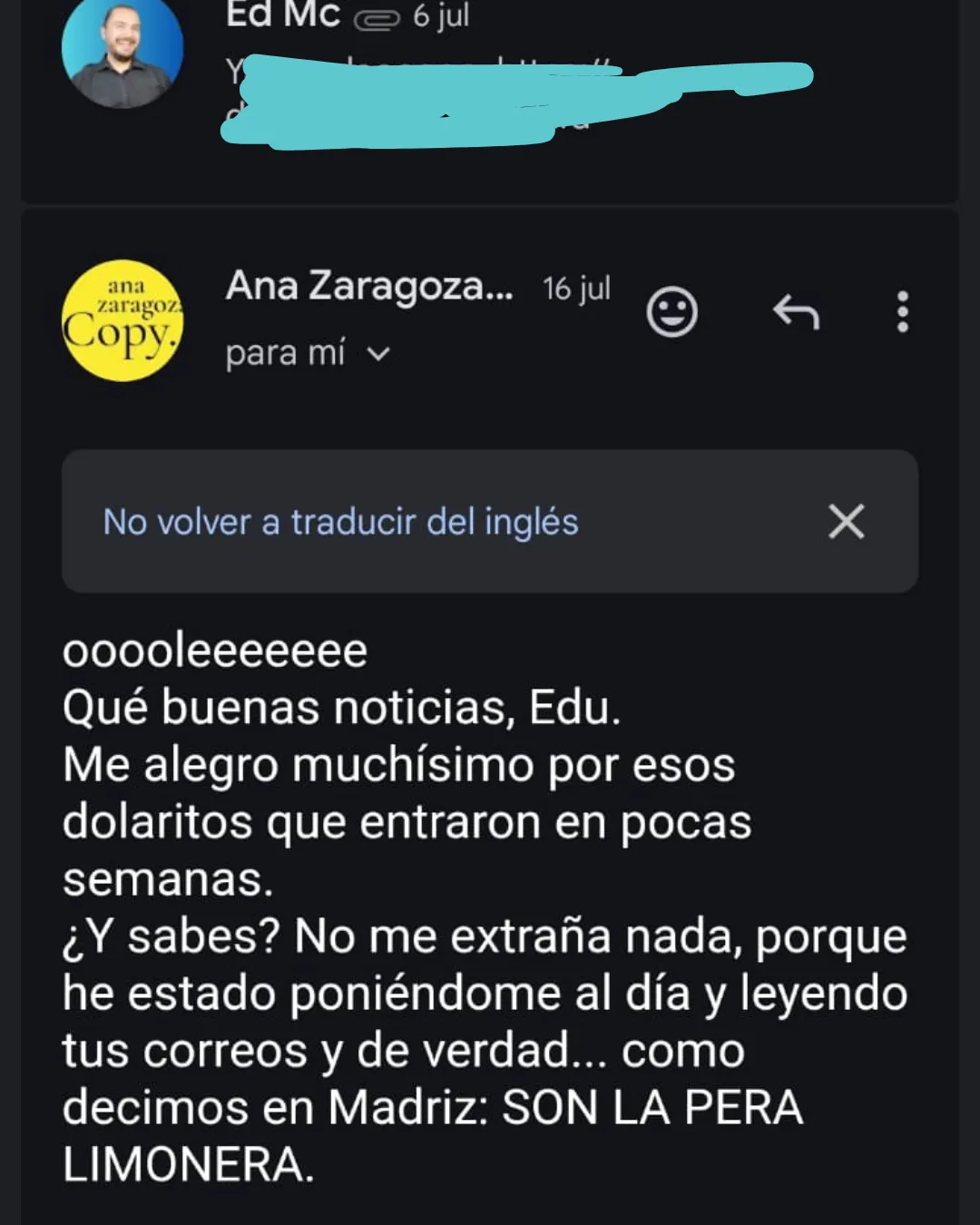Add an emoji reaction to Ana's email

[671, 313]
